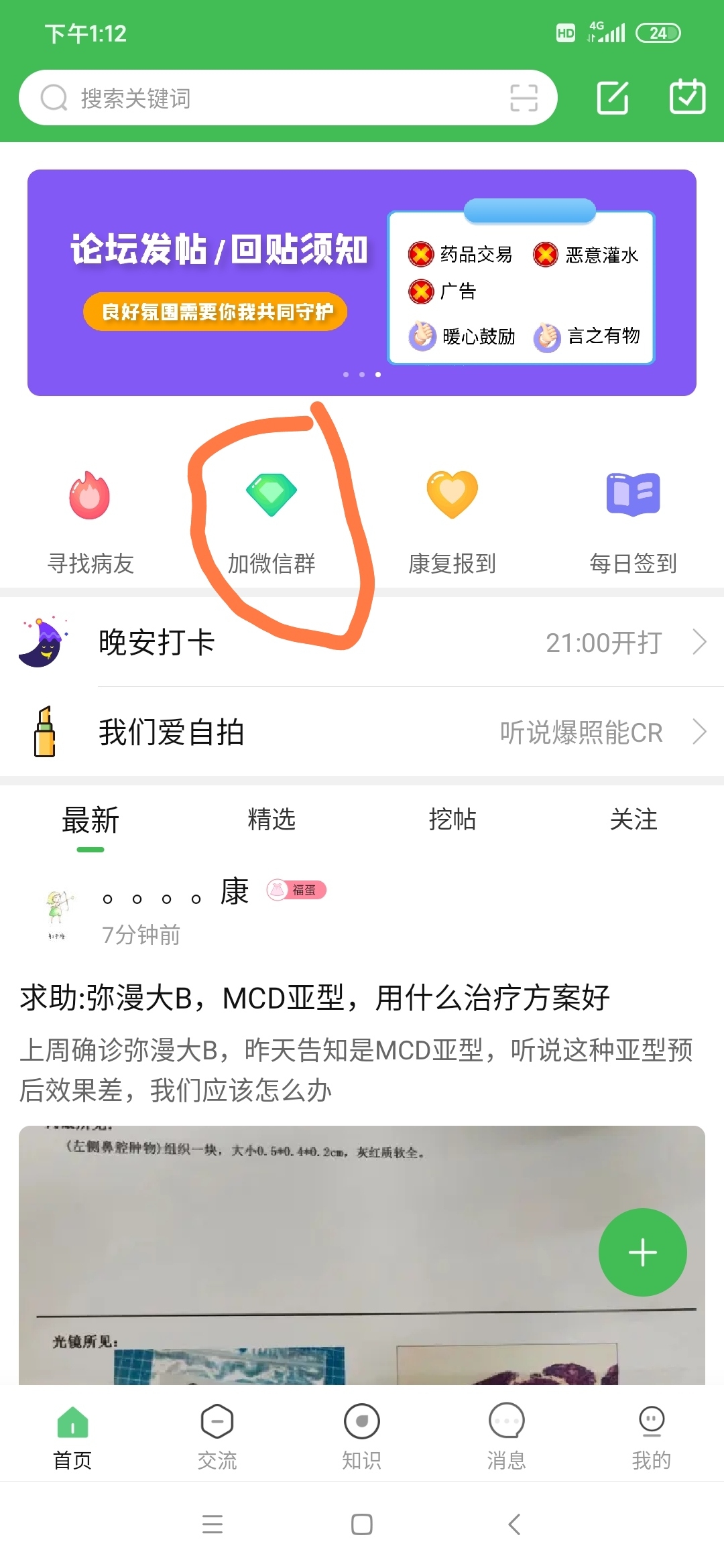
Task: Tap the scan icon in search bar
Action: tap(524, 98)
